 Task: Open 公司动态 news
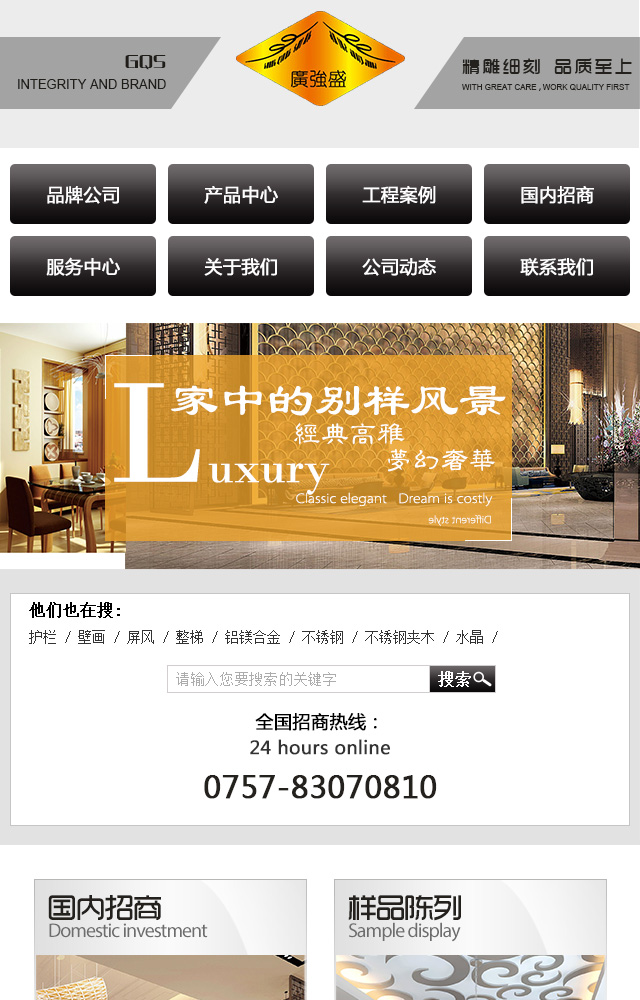click(x=399, y=266)
